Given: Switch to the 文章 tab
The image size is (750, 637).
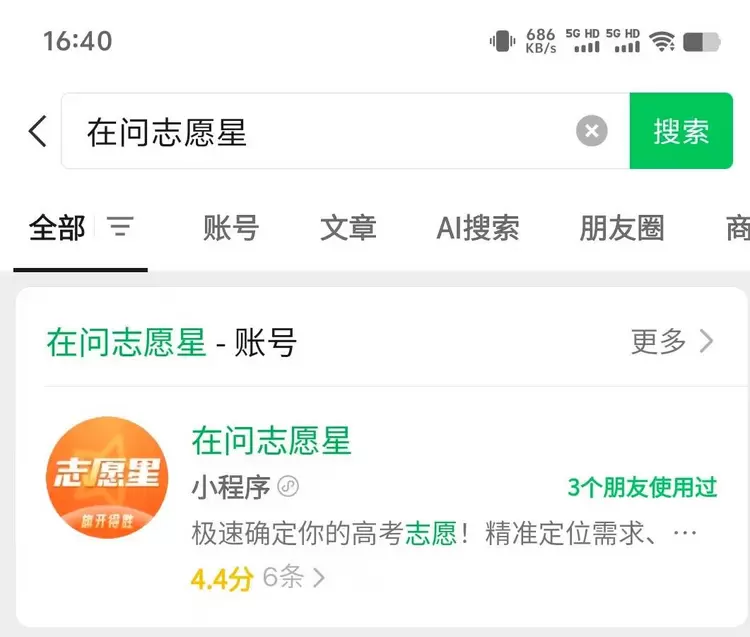Looking at the screenshot, I should tap(348, 228).
